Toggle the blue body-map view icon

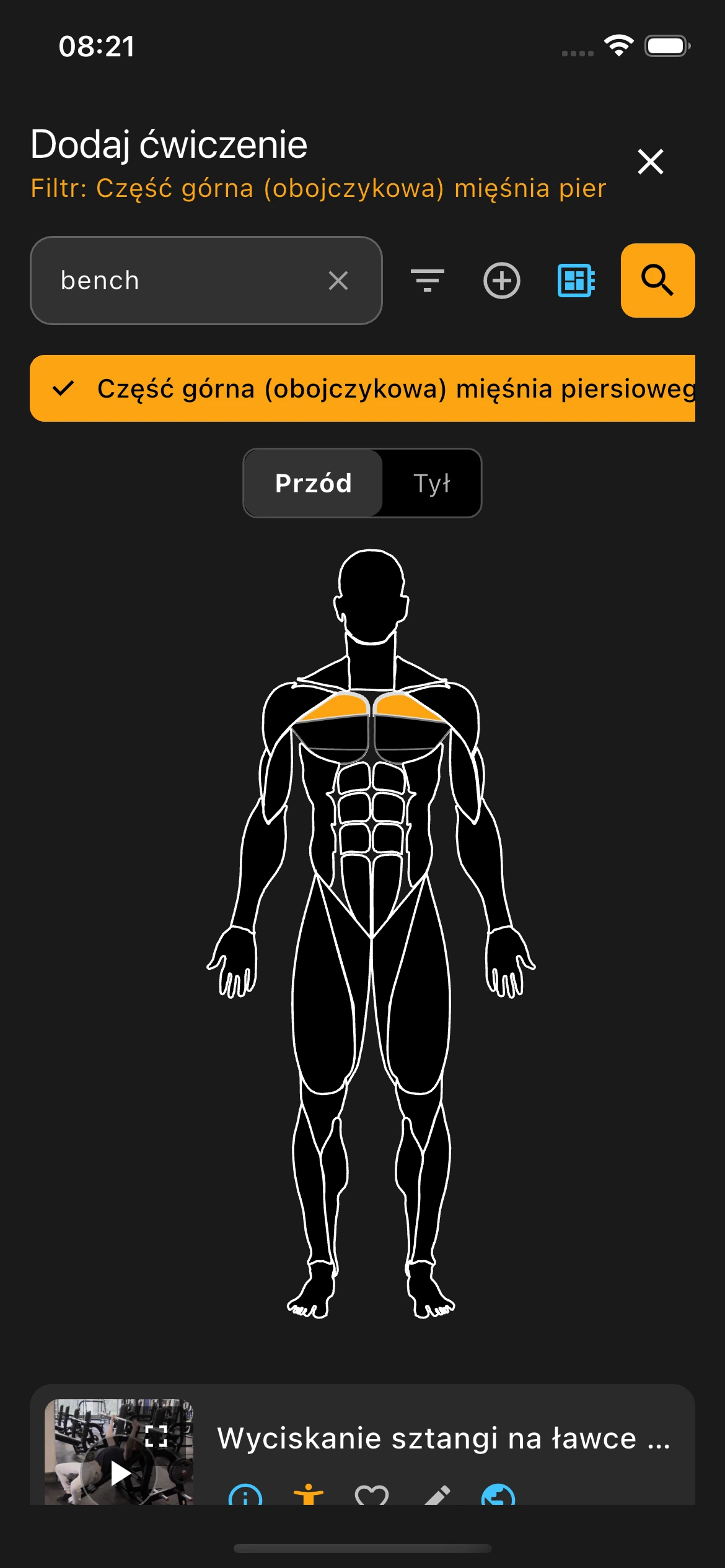[x=576, y=281]
